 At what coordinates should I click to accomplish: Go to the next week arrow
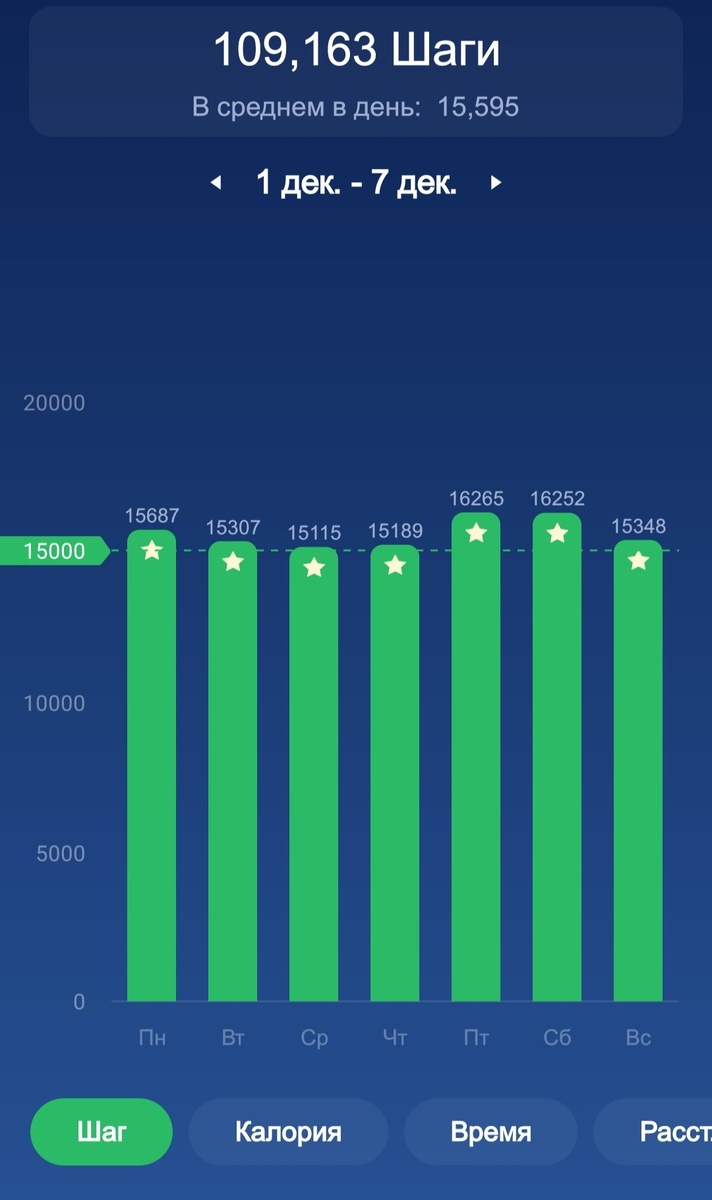495,183
